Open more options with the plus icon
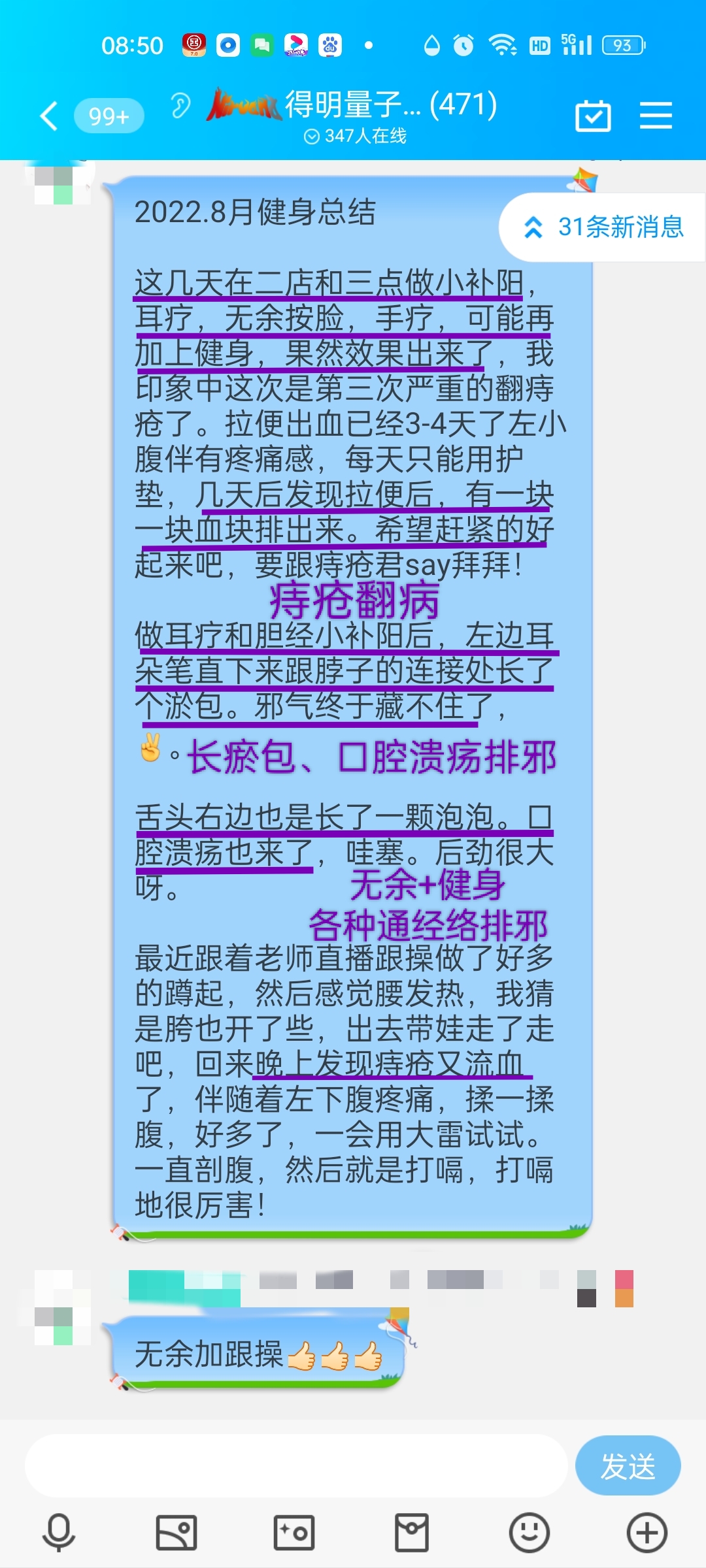This screenshot has height=1568, width=706. 647,1532
